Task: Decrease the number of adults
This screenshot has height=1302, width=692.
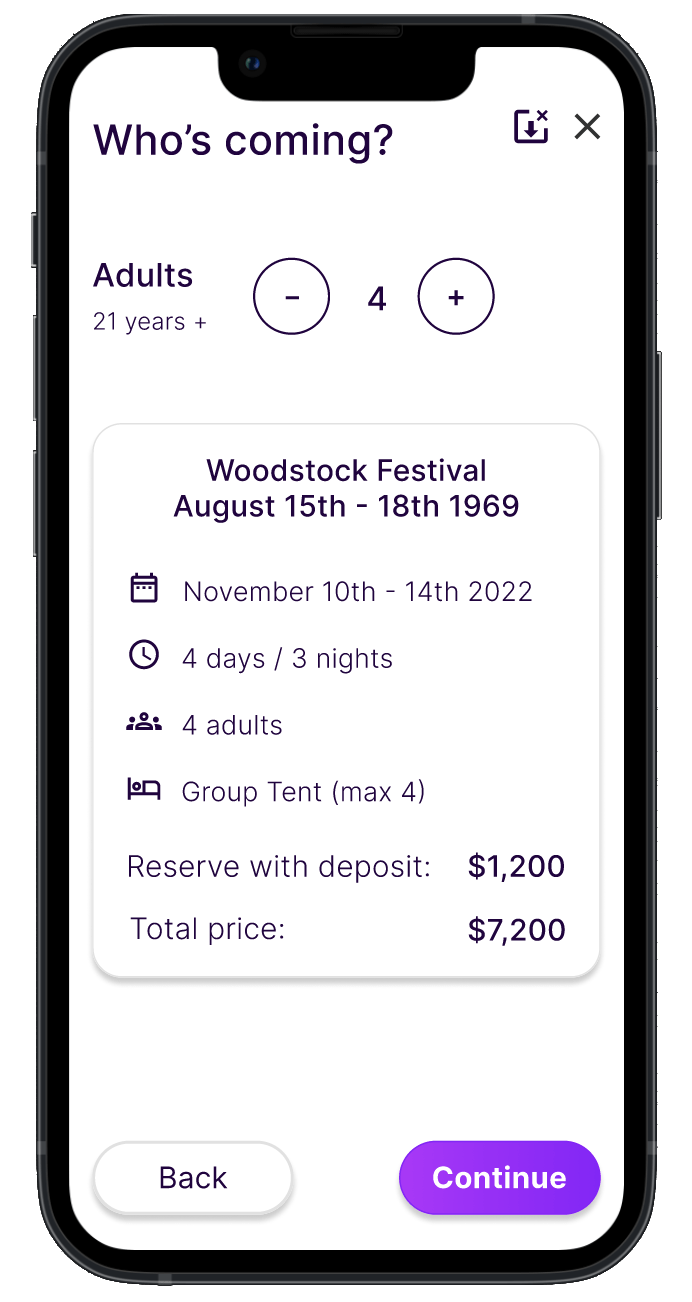Action: click(291, 297)
